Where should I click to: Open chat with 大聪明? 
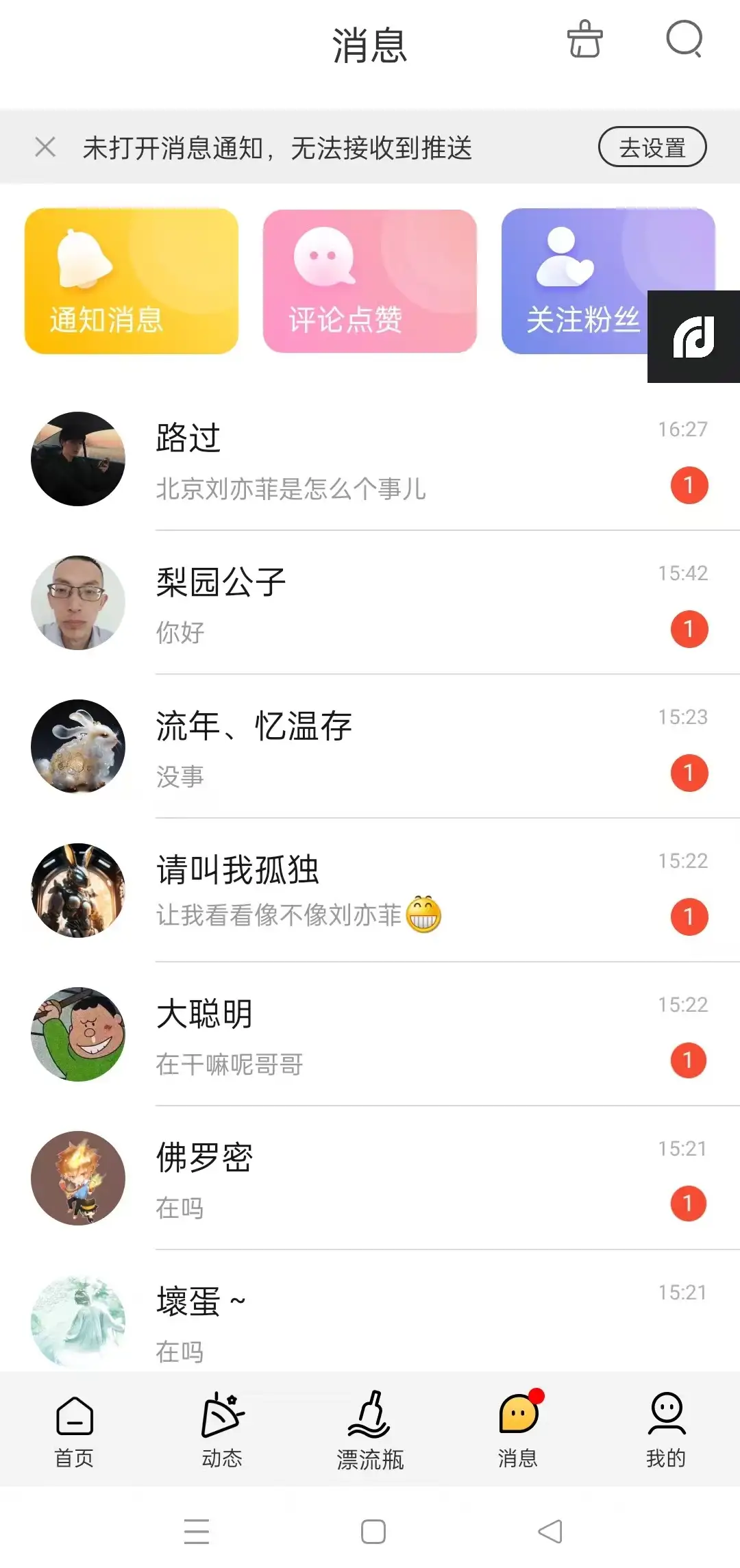point(370,1034)
